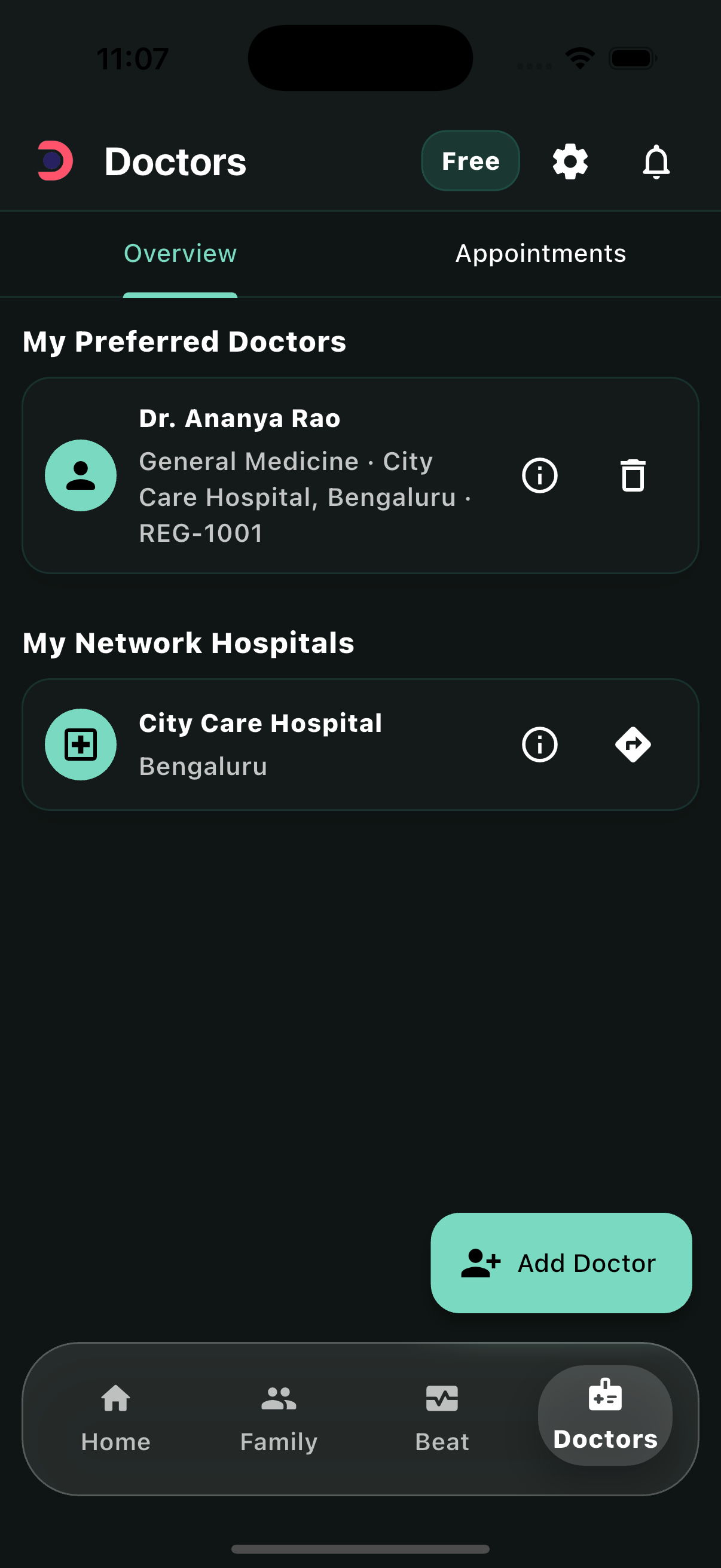Screen dimensions: 721x1568
Task: Tap the Add Doctor button
Action: click(560, 1263)
